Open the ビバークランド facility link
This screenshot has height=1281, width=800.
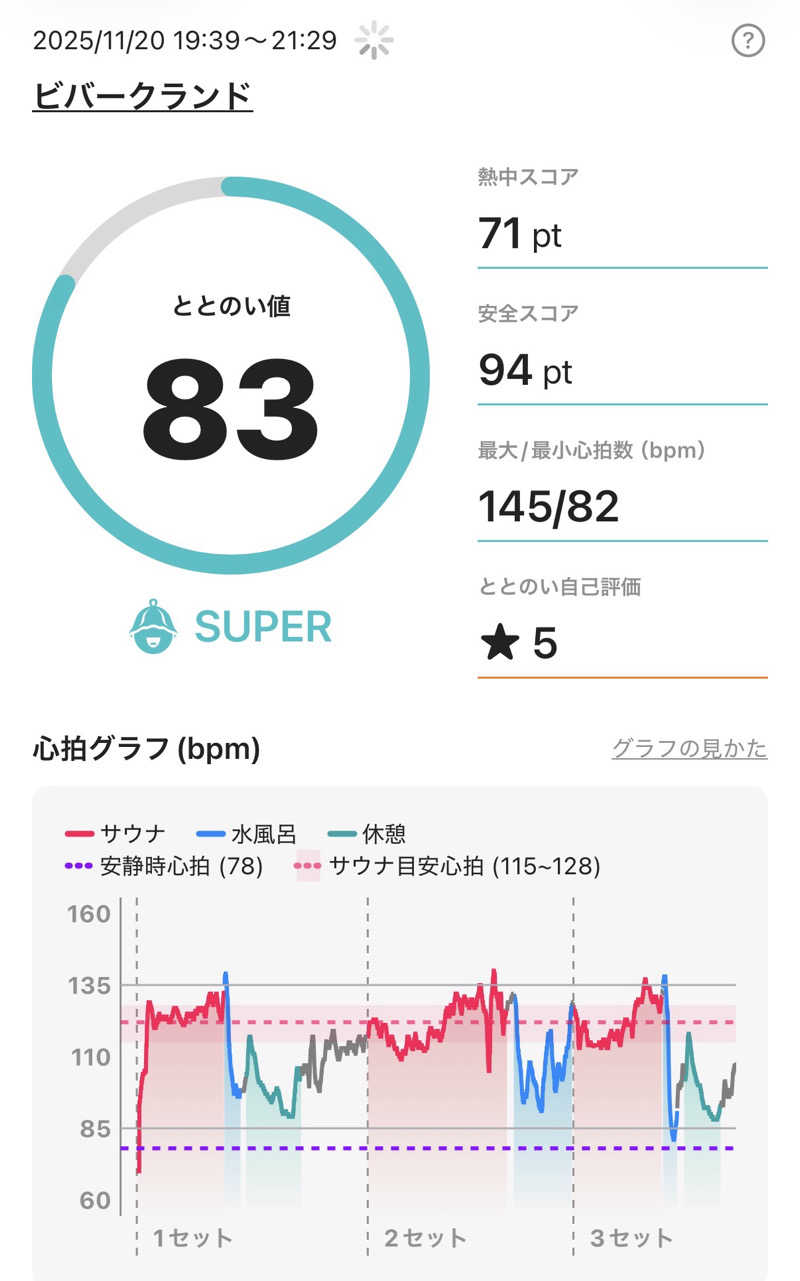142,97
